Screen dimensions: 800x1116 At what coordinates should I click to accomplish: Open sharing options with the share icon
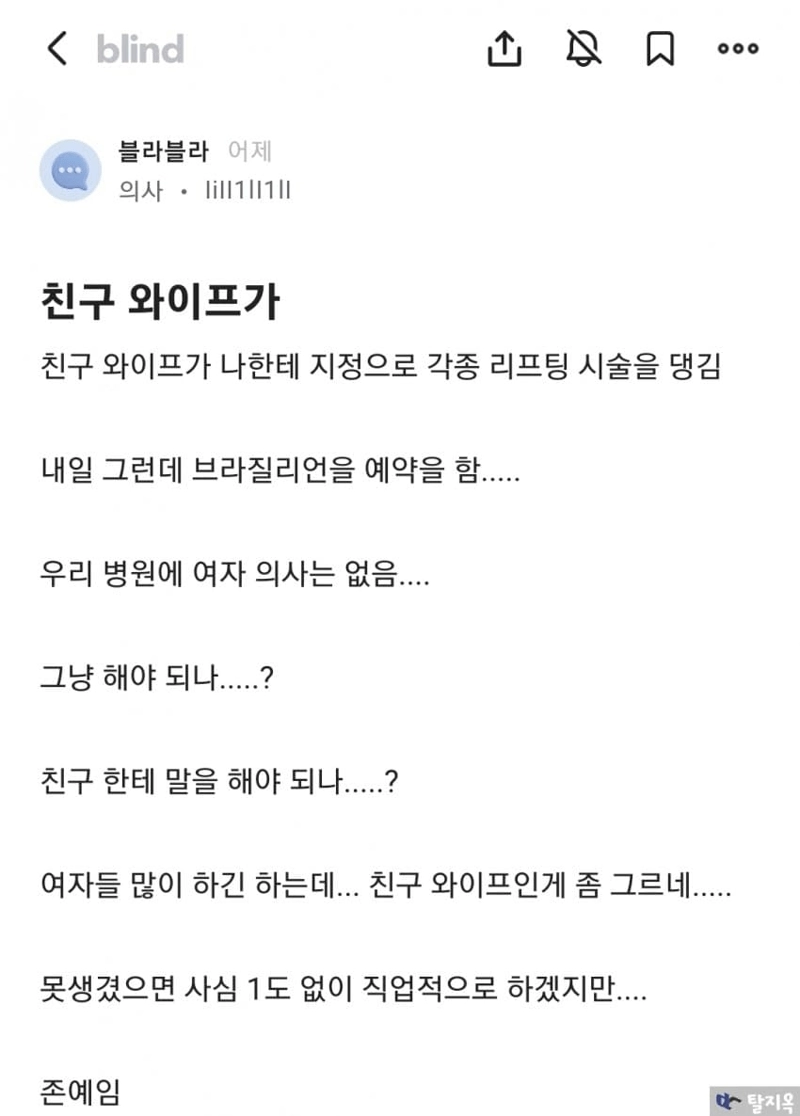[x=506, y=48]
